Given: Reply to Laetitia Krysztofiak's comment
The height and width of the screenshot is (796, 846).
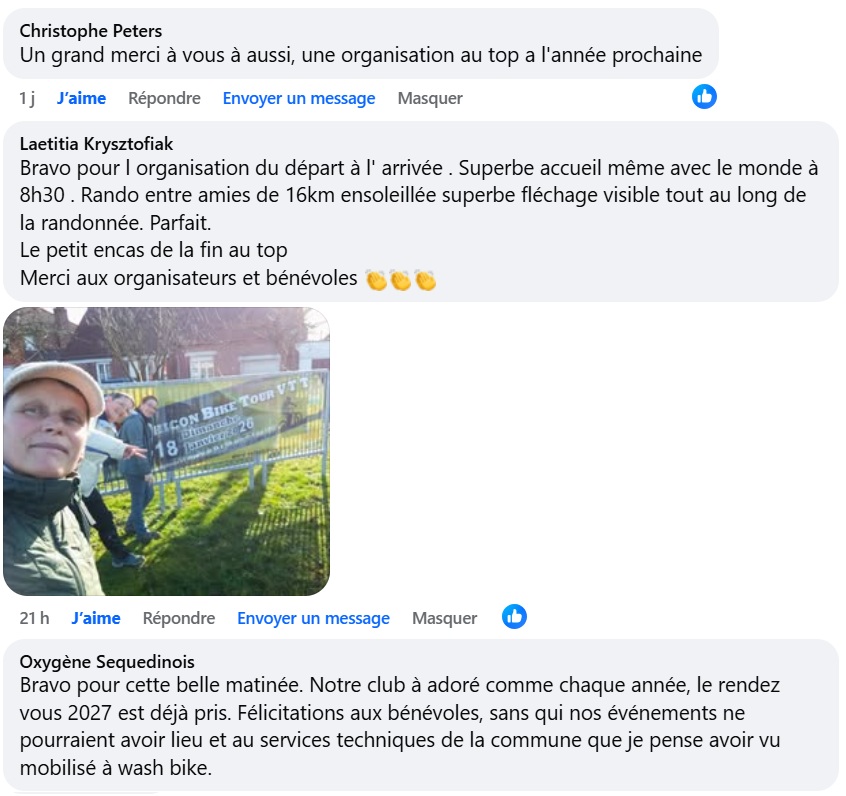Looking at the screenshot, I should pyautogui.click(x=179, y=618).
